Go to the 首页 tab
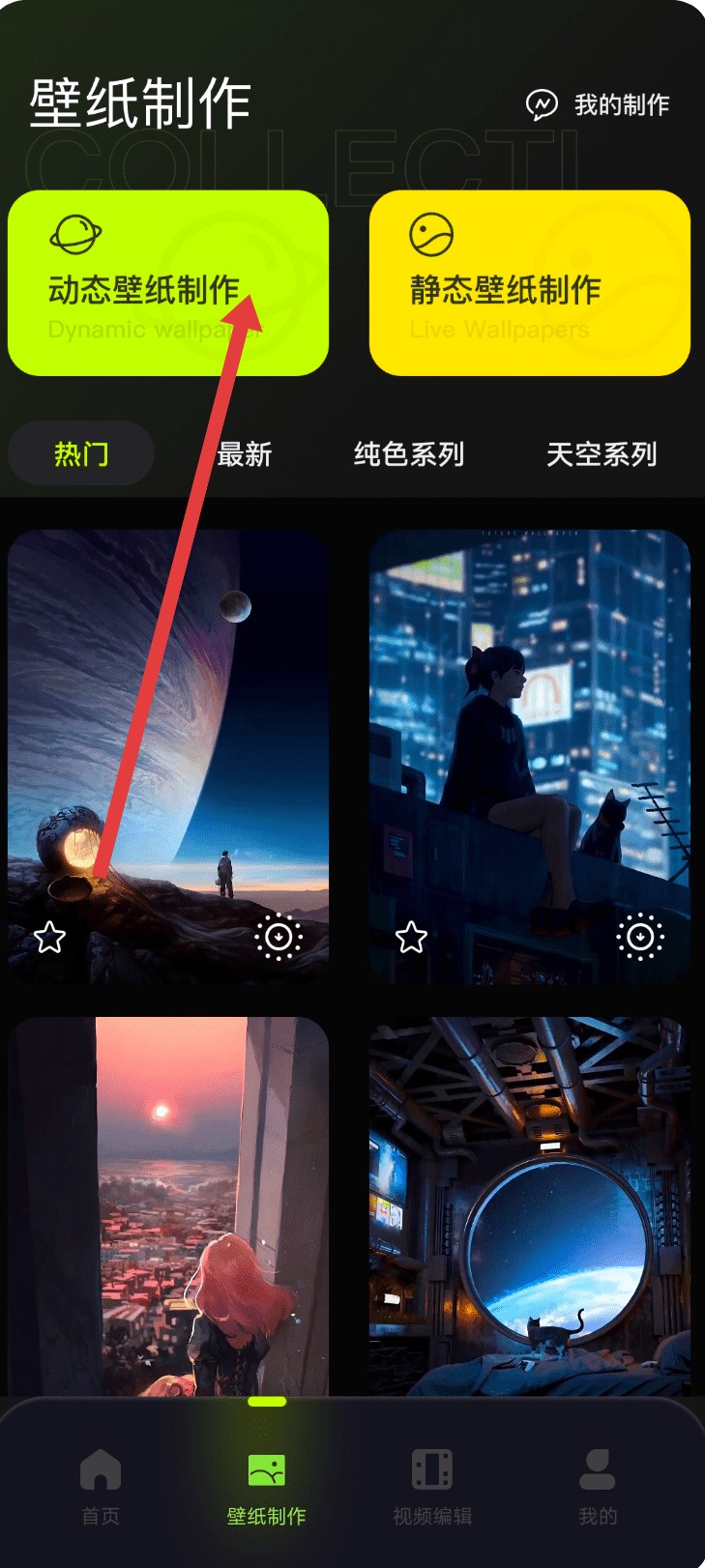Image resolution: width=705 pixels, height=1568 pixels. tap(101, 1487)
